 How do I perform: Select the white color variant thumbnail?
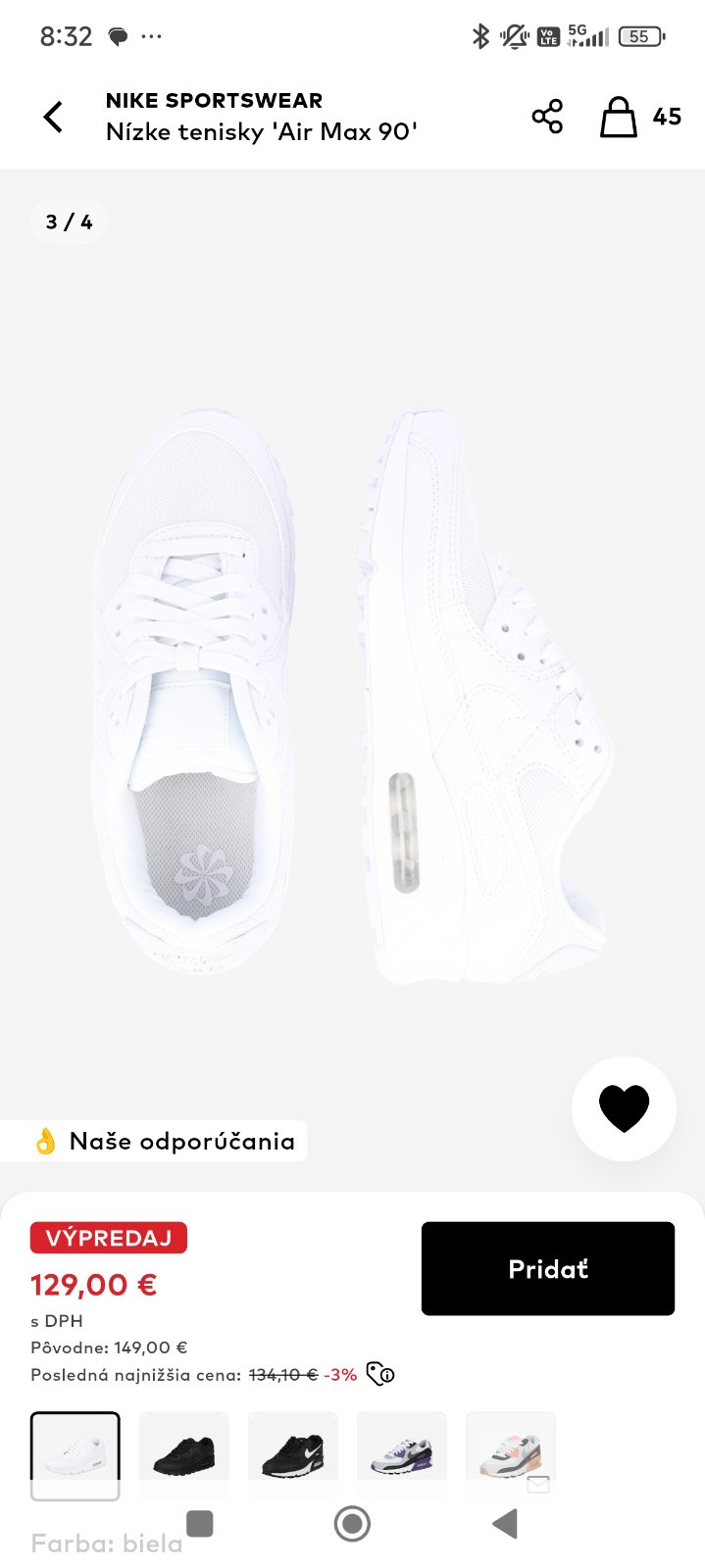76,1452
